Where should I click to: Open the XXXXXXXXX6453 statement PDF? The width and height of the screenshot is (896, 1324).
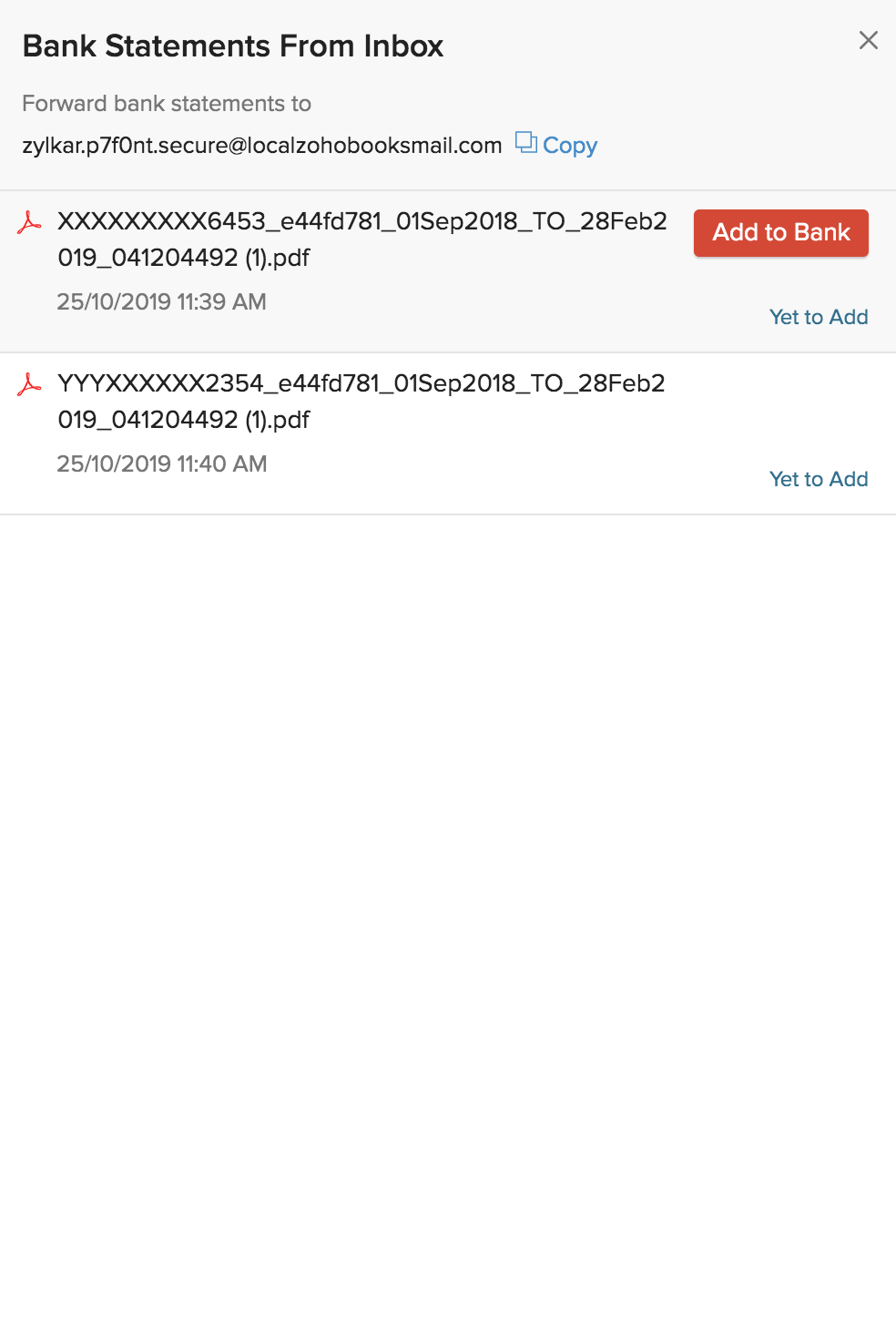361,239
